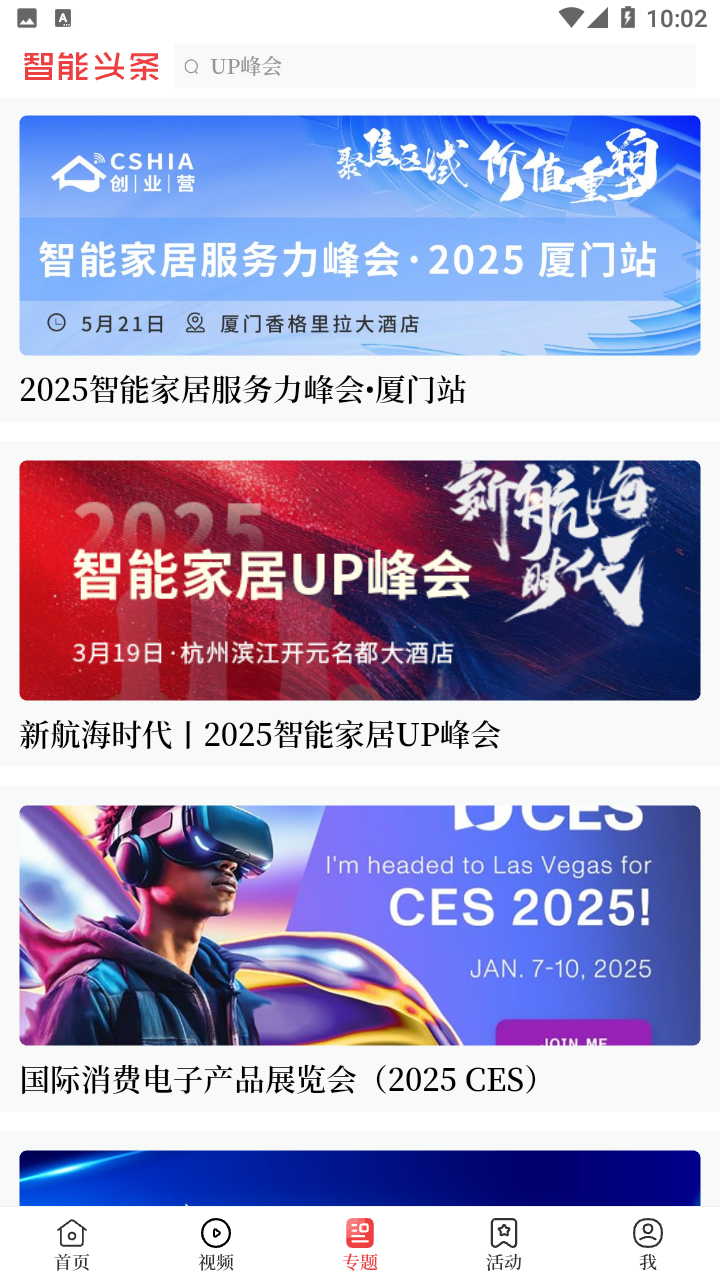Go to the 首页 tab
Screen dimensions: 720x1280
coord(72,1244)
